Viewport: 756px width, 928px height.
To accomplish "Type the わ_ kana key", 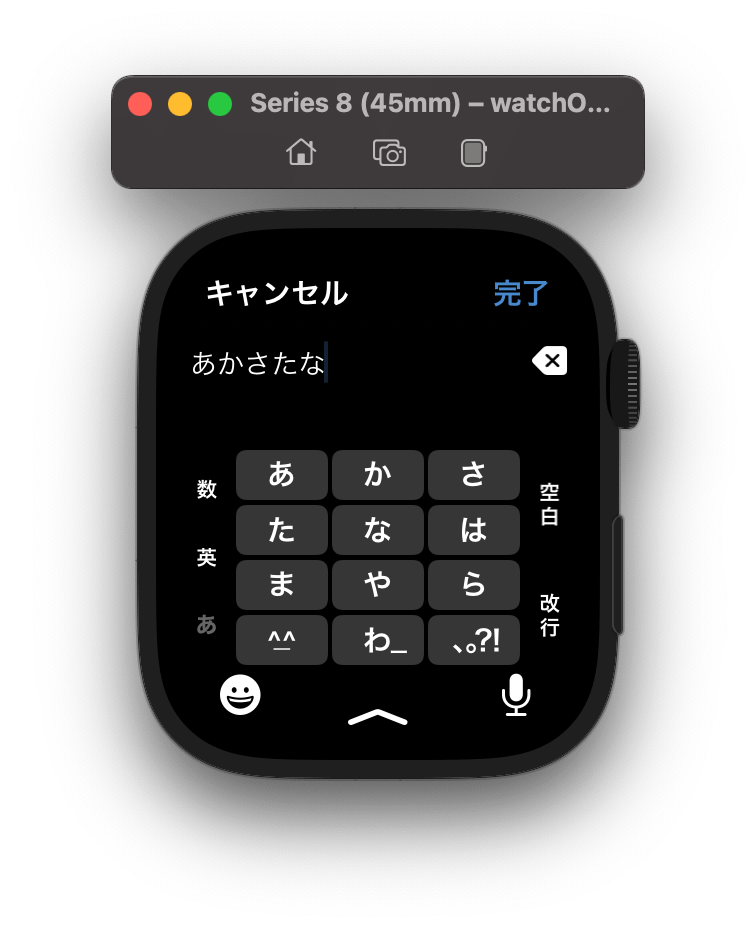I will pyautogui.click(x=378, y=640).
